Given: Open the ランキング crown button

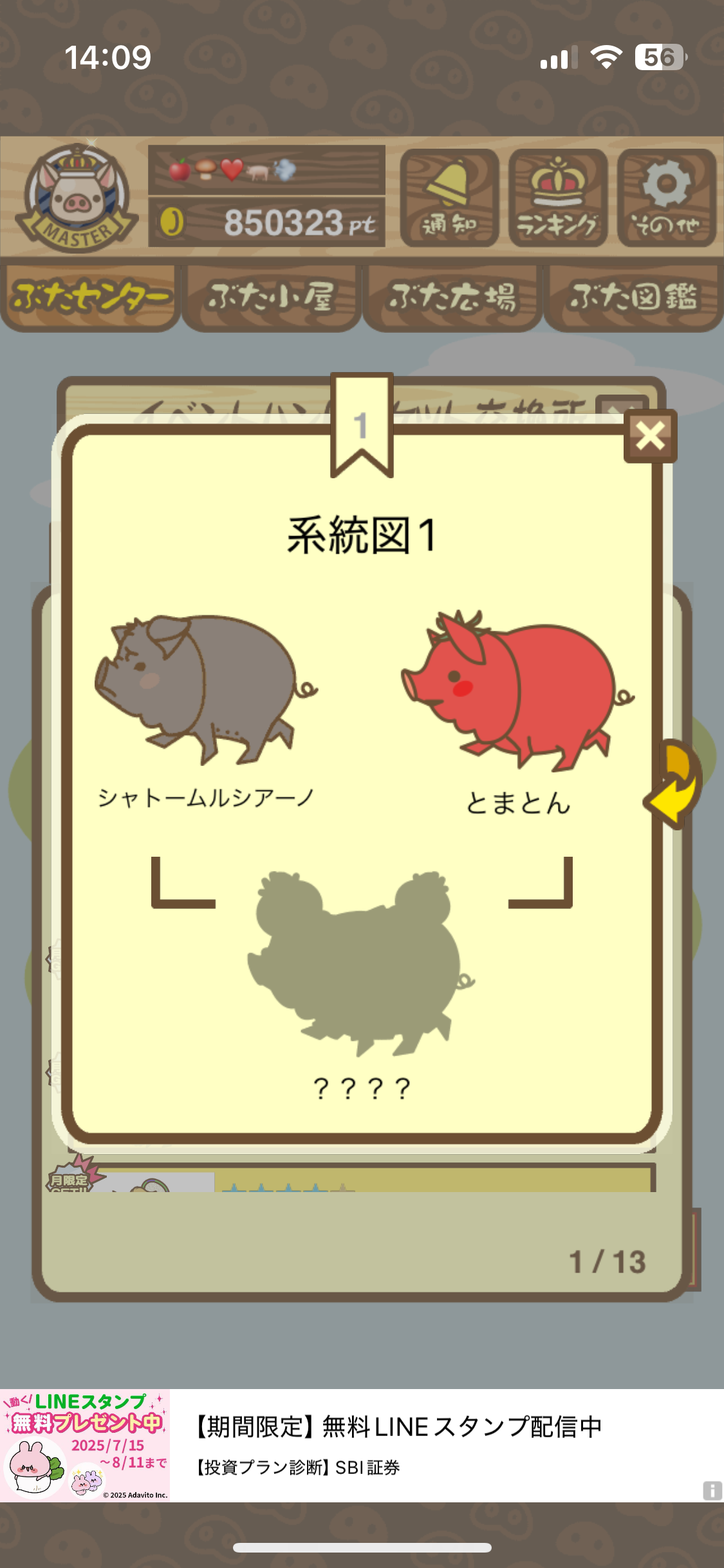Looking at the screenshot, I should [x=558, y=198].
